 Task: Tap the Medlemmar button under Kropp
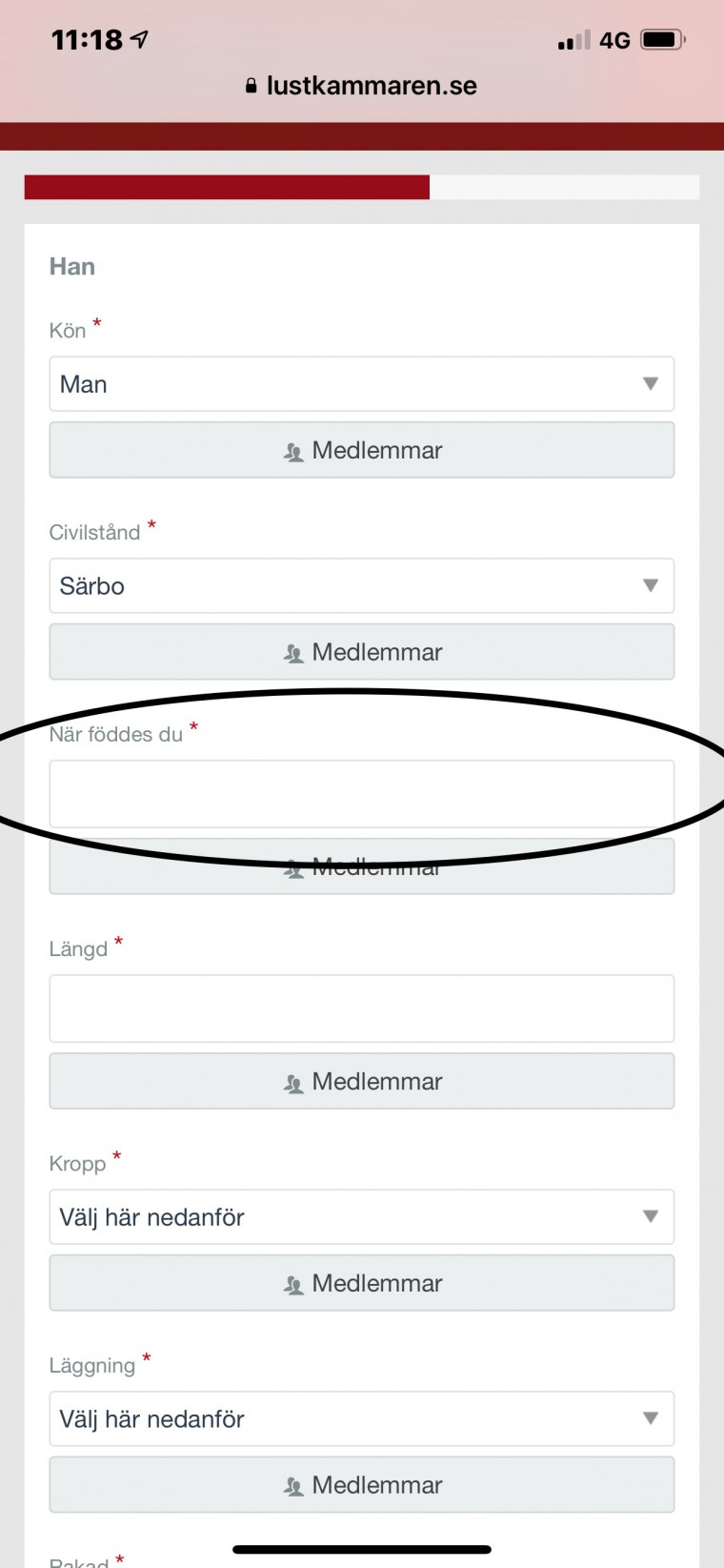tap(361, 1283)
